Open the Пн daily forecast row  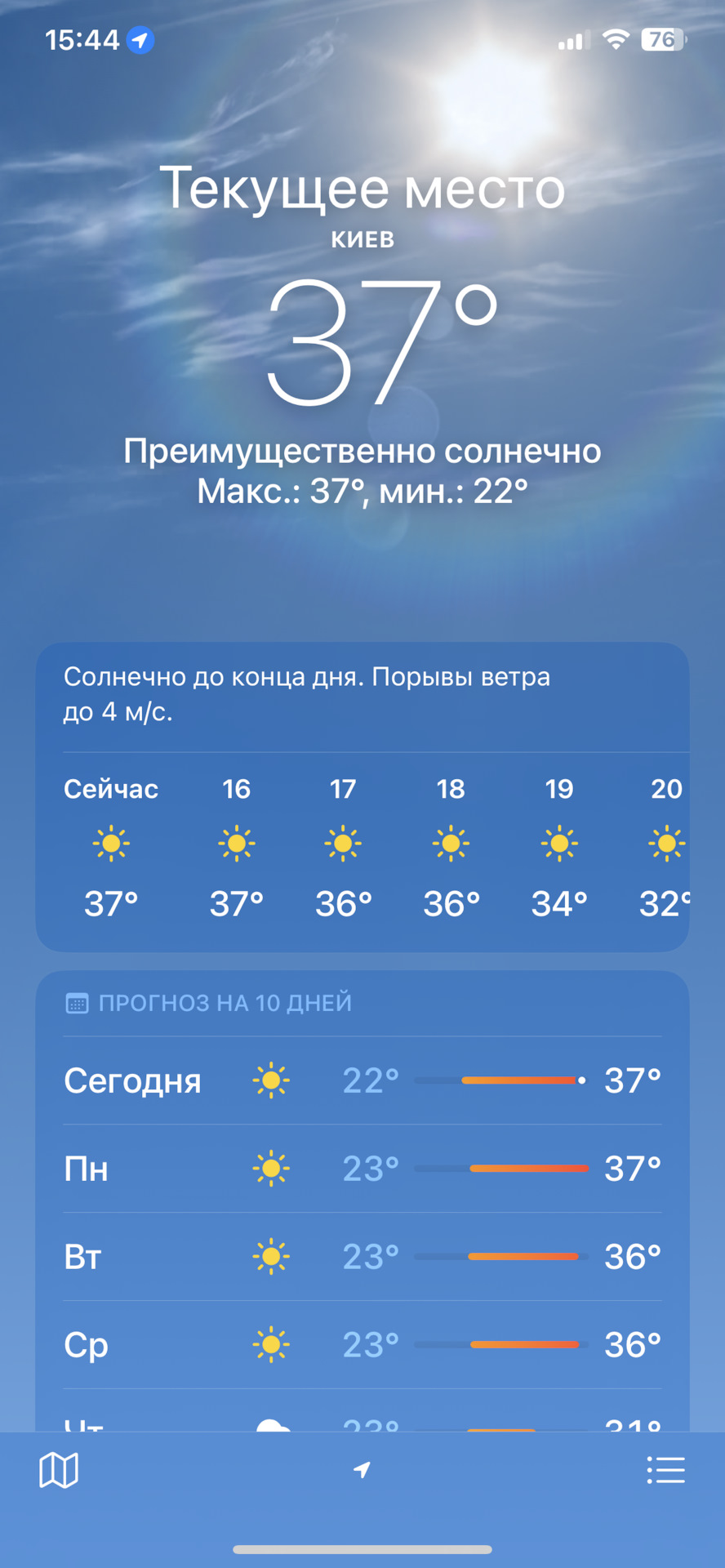tap(362, 1169)
